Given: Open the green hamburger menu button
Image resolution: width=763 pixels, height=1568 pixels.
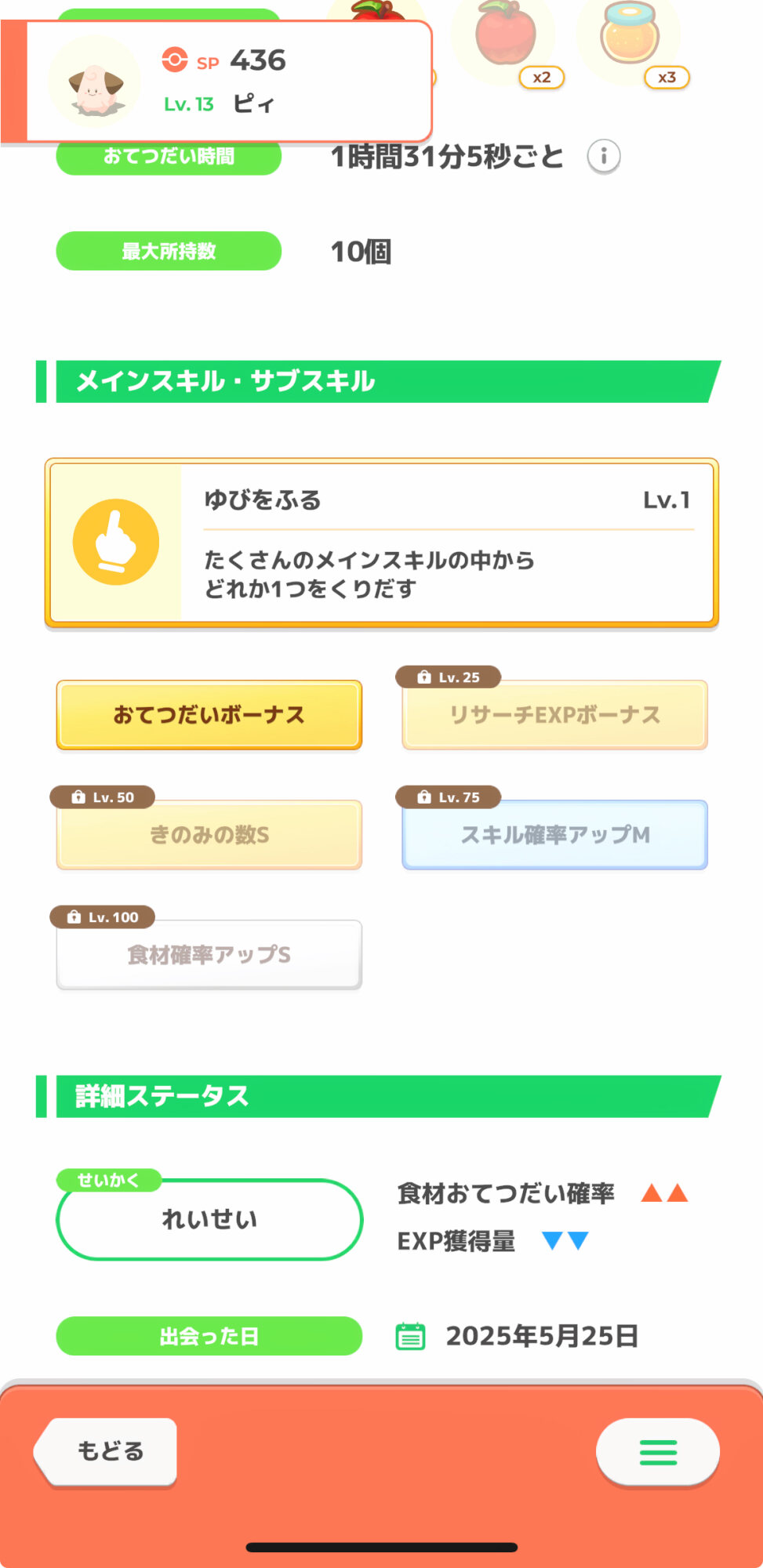Looking at the screenshot, I should point(658,1452).
